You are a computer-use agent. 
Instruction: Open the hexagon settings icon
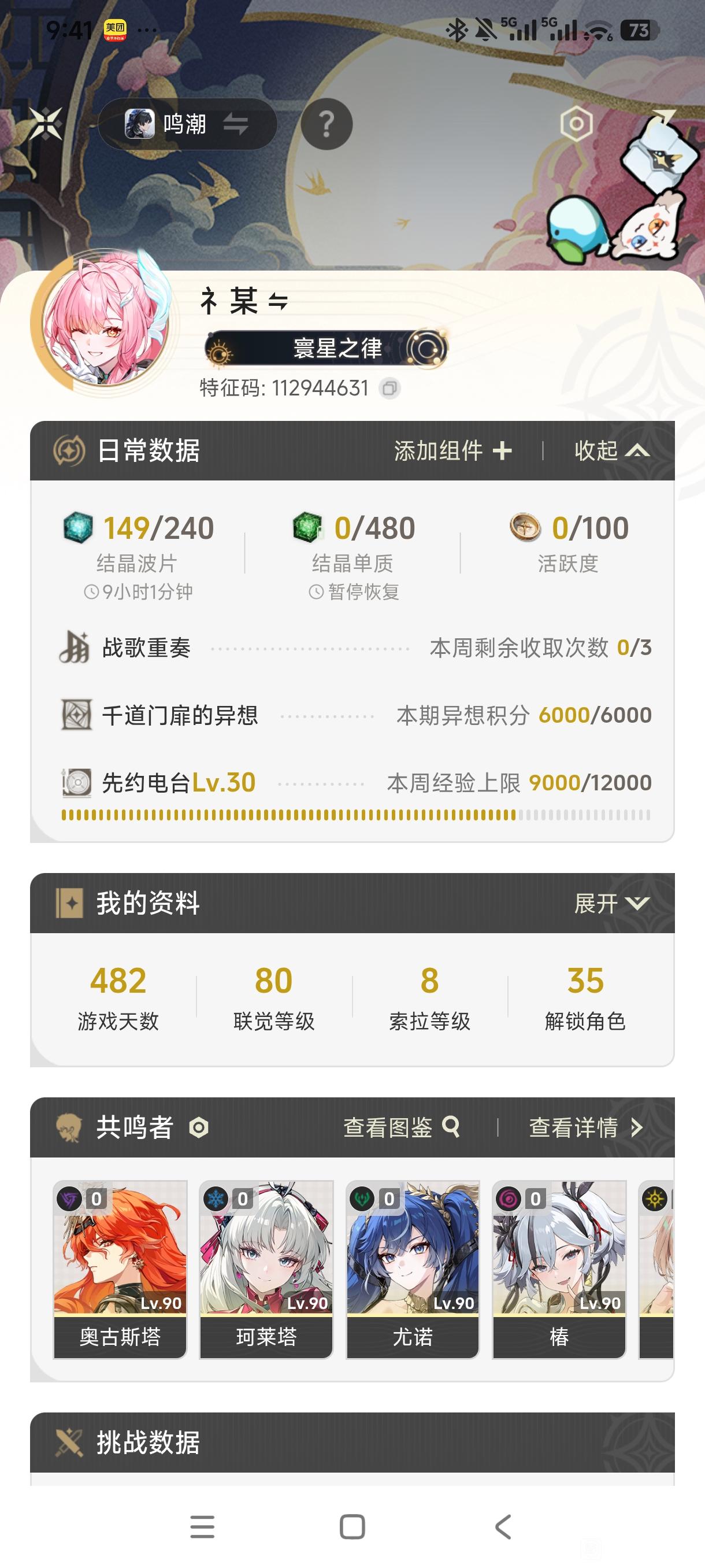576,125
